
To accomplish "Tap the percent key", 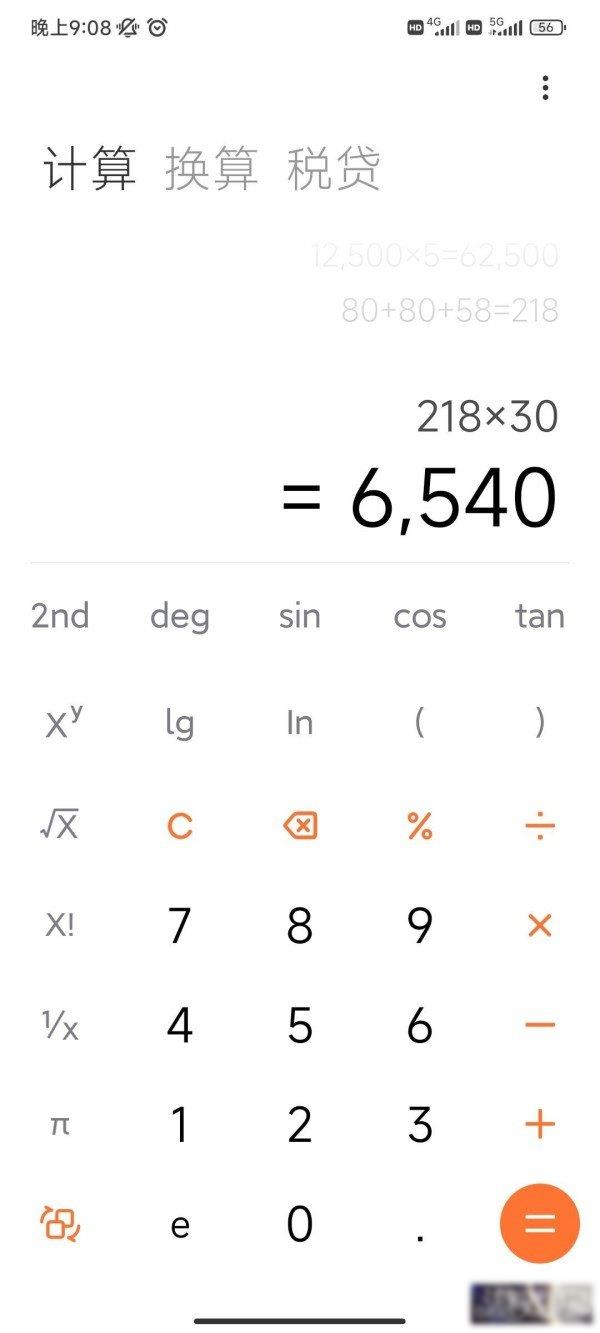I will pos(419,826).
